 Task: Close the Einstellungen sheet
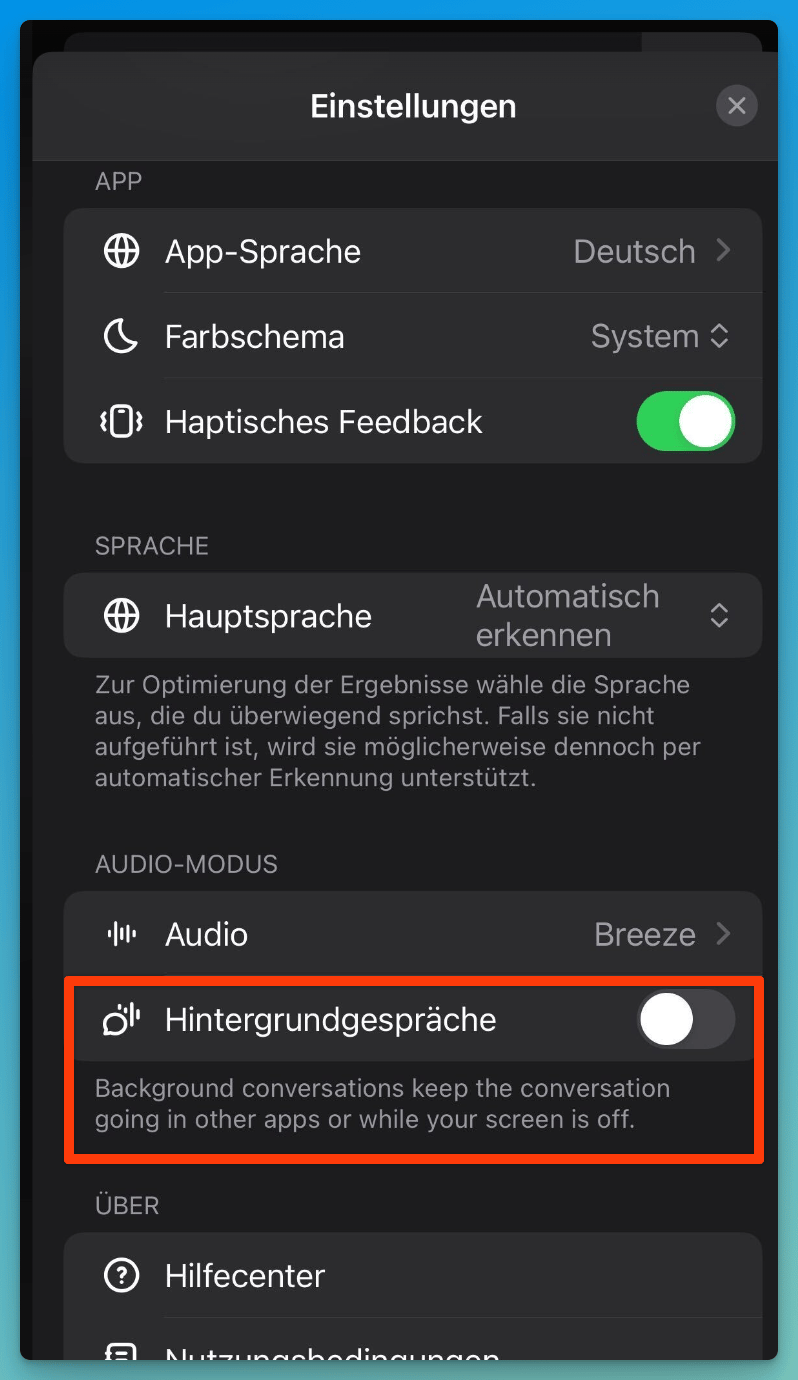click(737, 106)
